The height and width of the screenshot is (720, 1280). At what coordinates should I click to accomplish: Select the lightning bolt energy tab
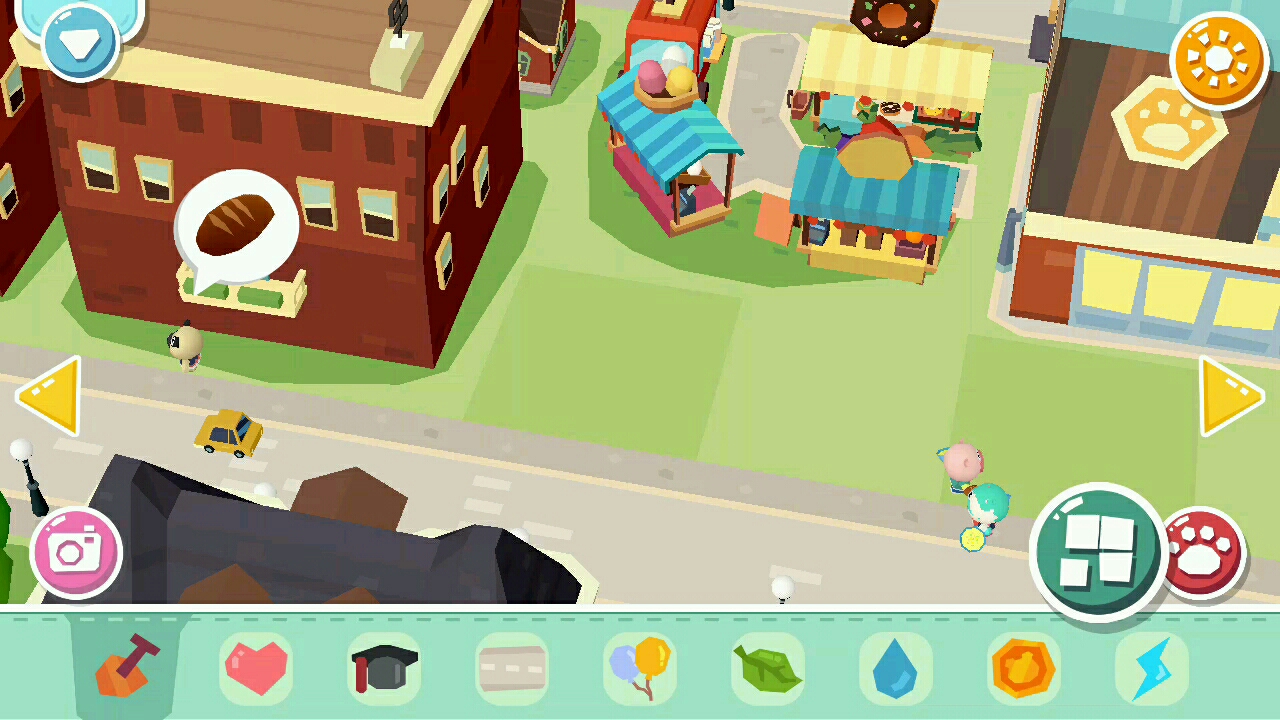(1151, 667)
